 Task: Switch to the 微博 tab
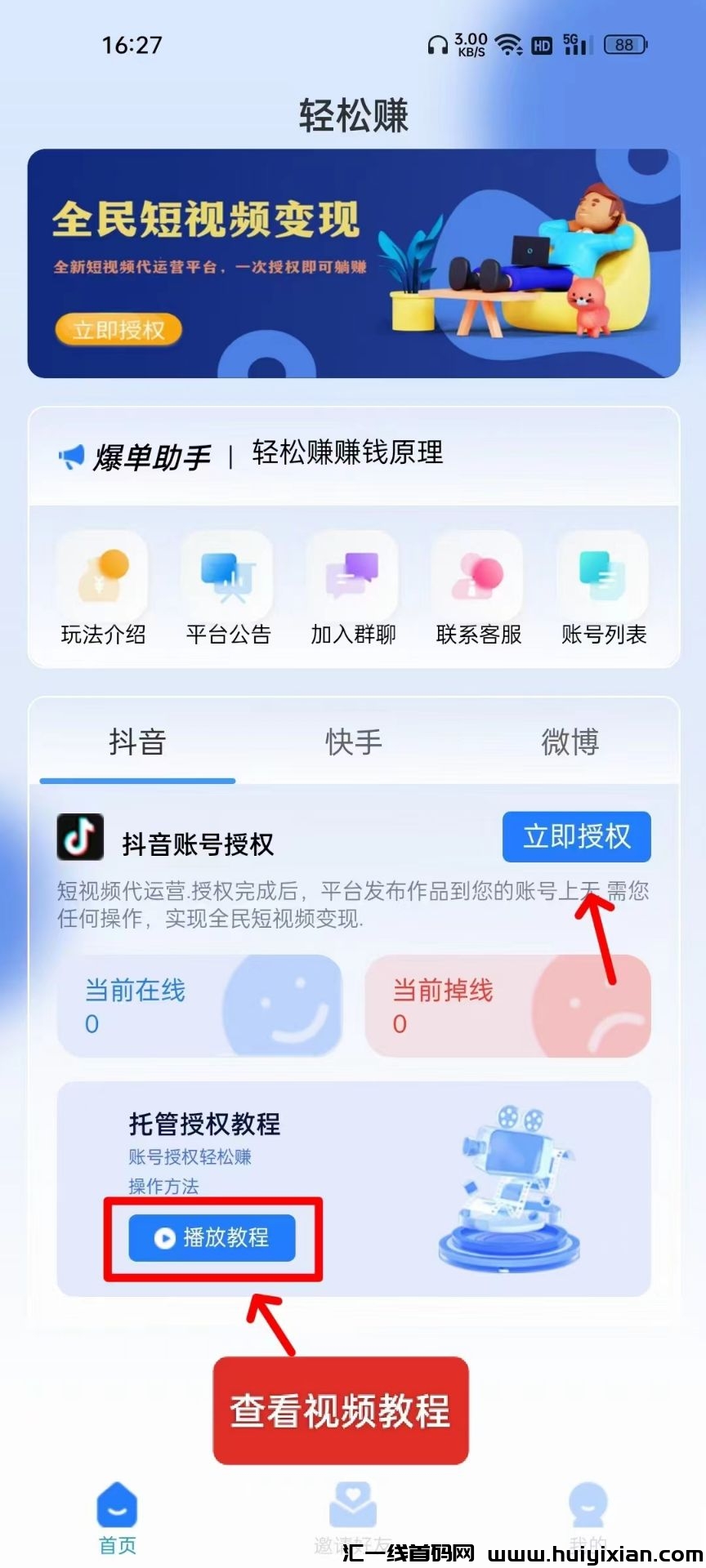tap(572, 742)
